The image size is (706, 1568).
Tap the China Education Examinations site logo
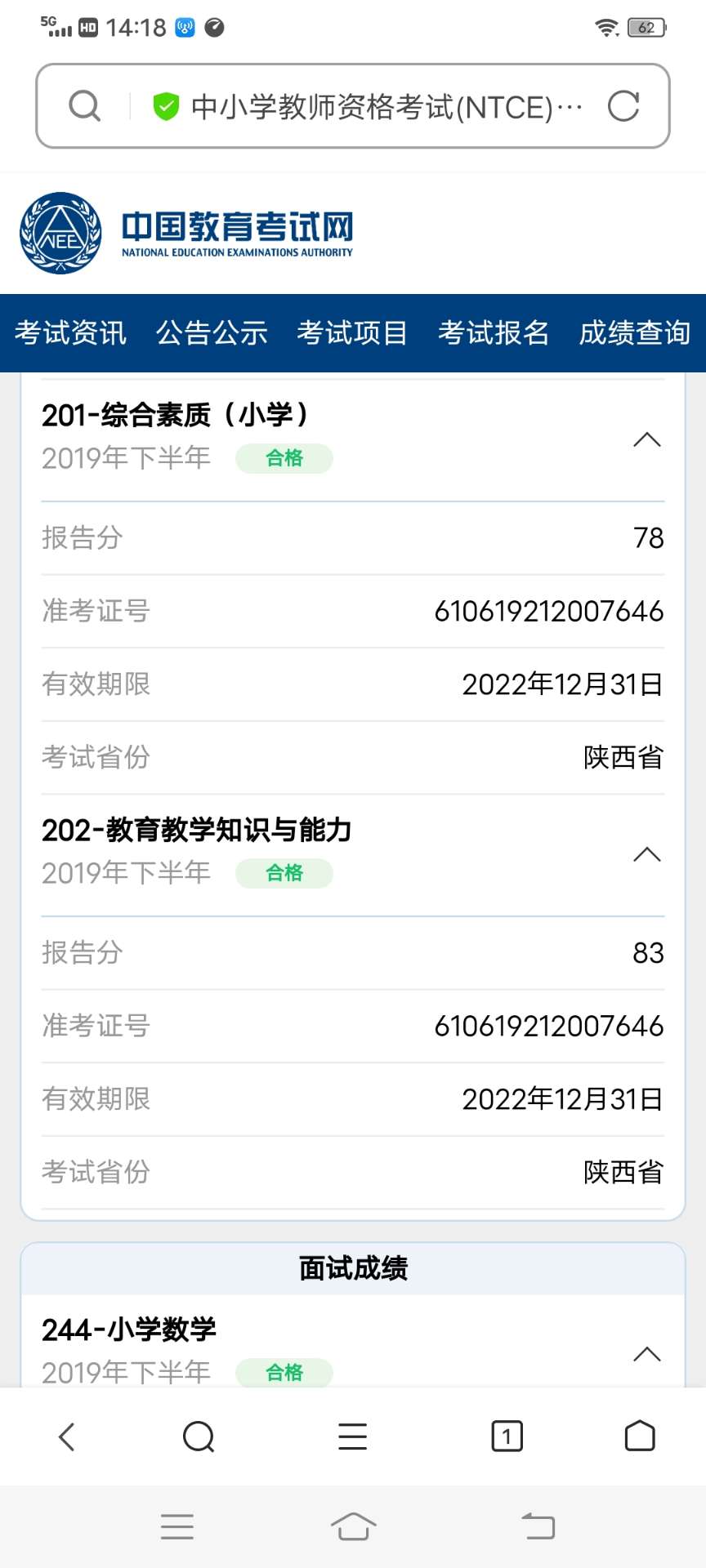pyautogui.click(x=186, y=234)
